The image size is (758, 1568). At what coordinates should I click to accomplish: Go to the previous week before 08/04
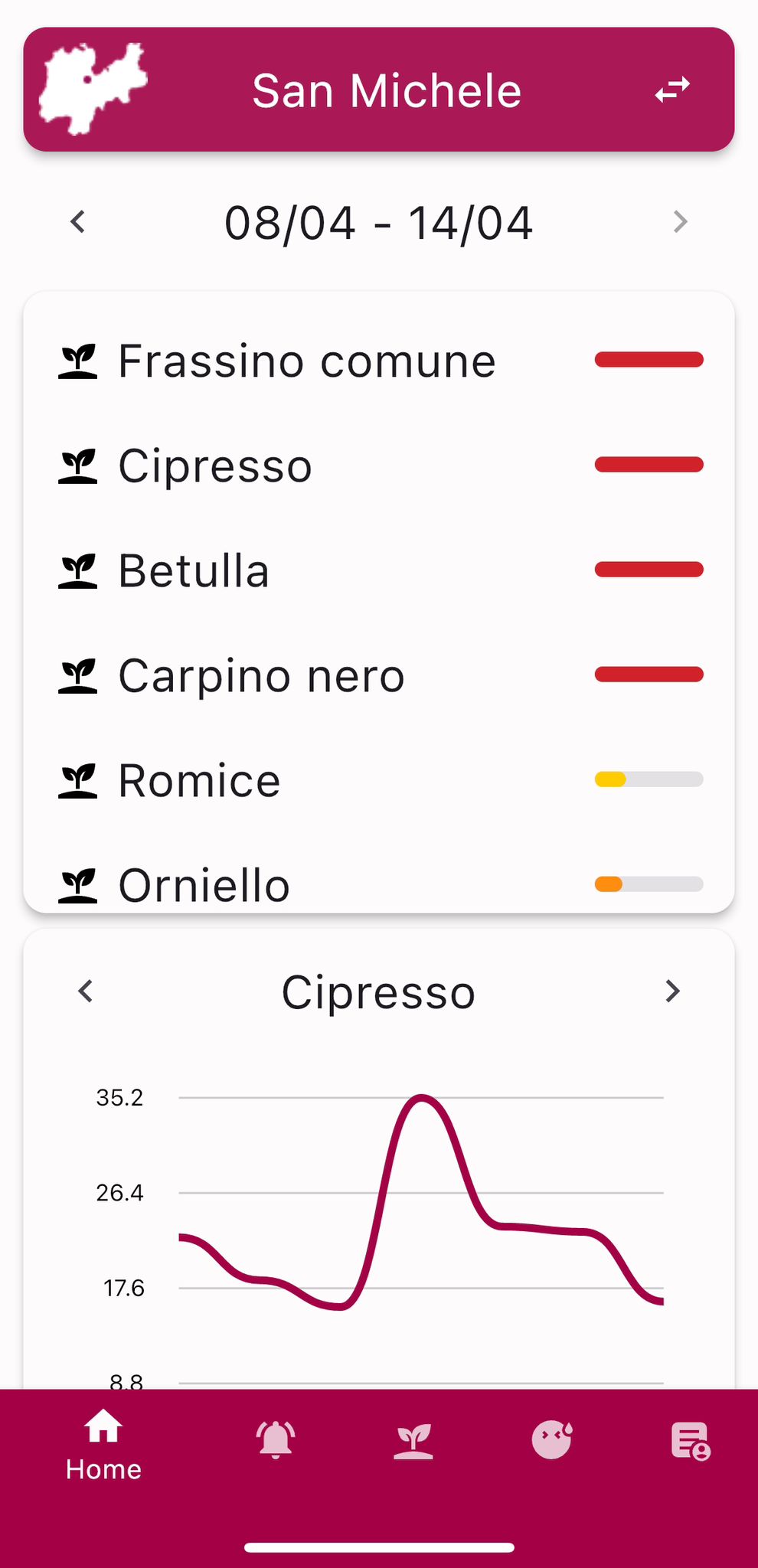(x=77, y=222)
